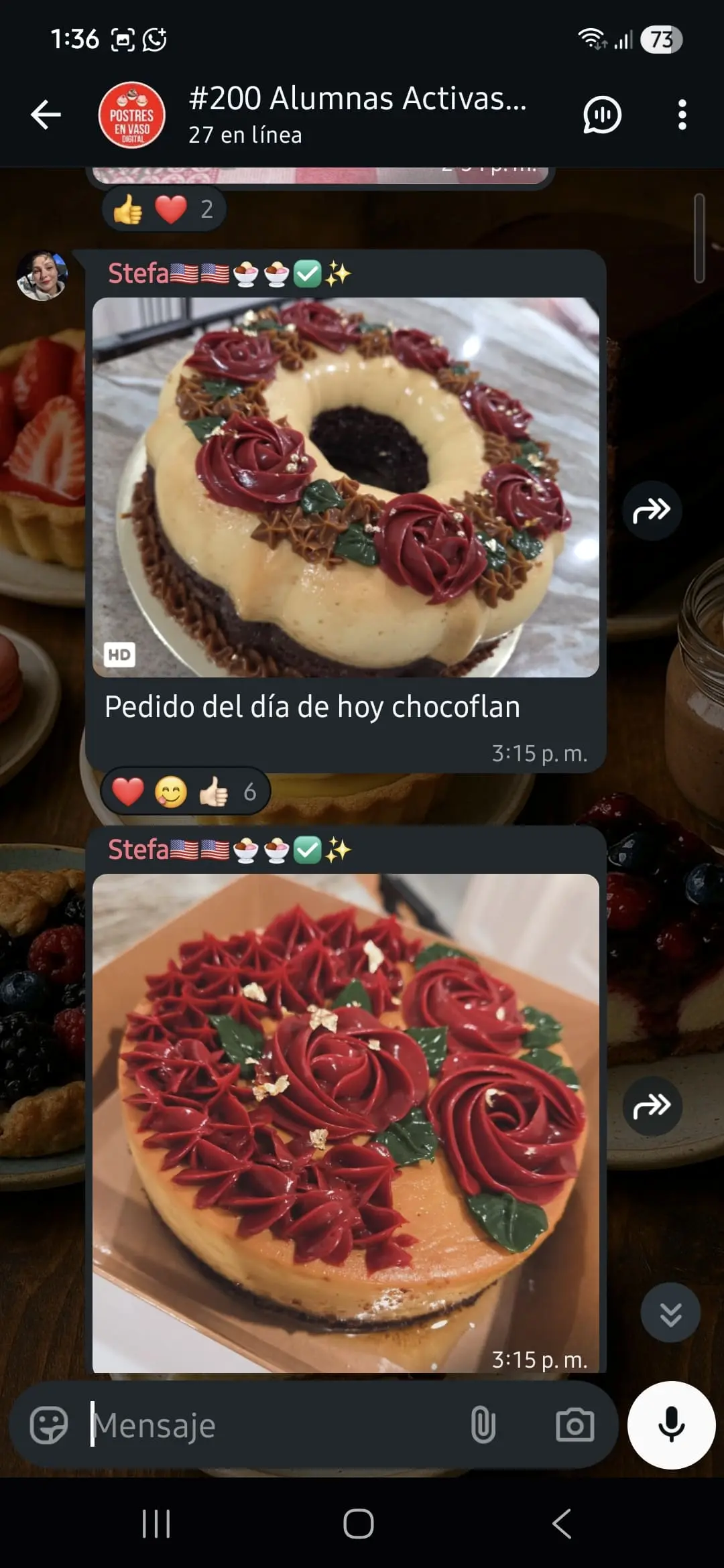
Task: Open the overflow menu
Action: [x=682, y=115]
